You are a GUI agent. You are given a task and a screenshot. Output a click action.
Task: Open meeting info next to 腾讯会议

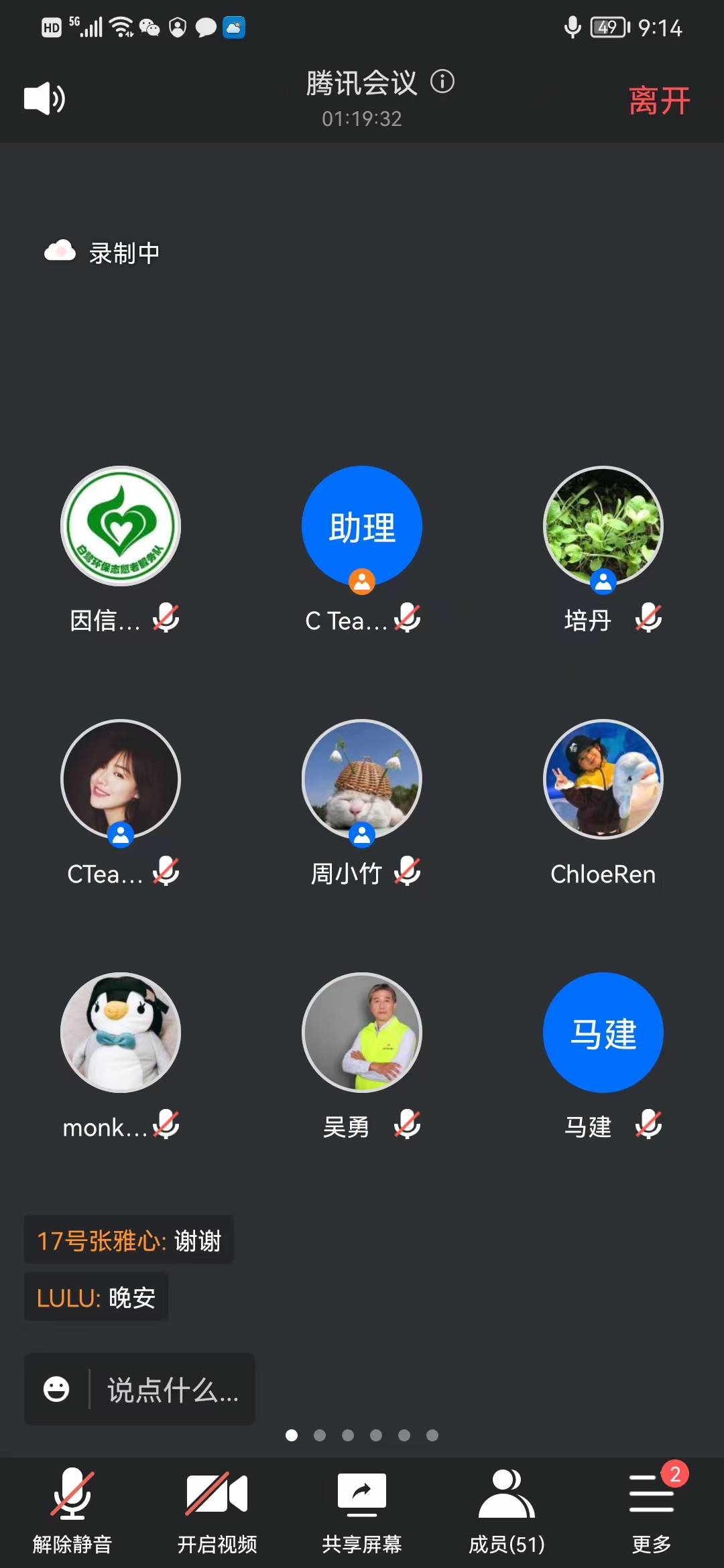tap(442, 82)
